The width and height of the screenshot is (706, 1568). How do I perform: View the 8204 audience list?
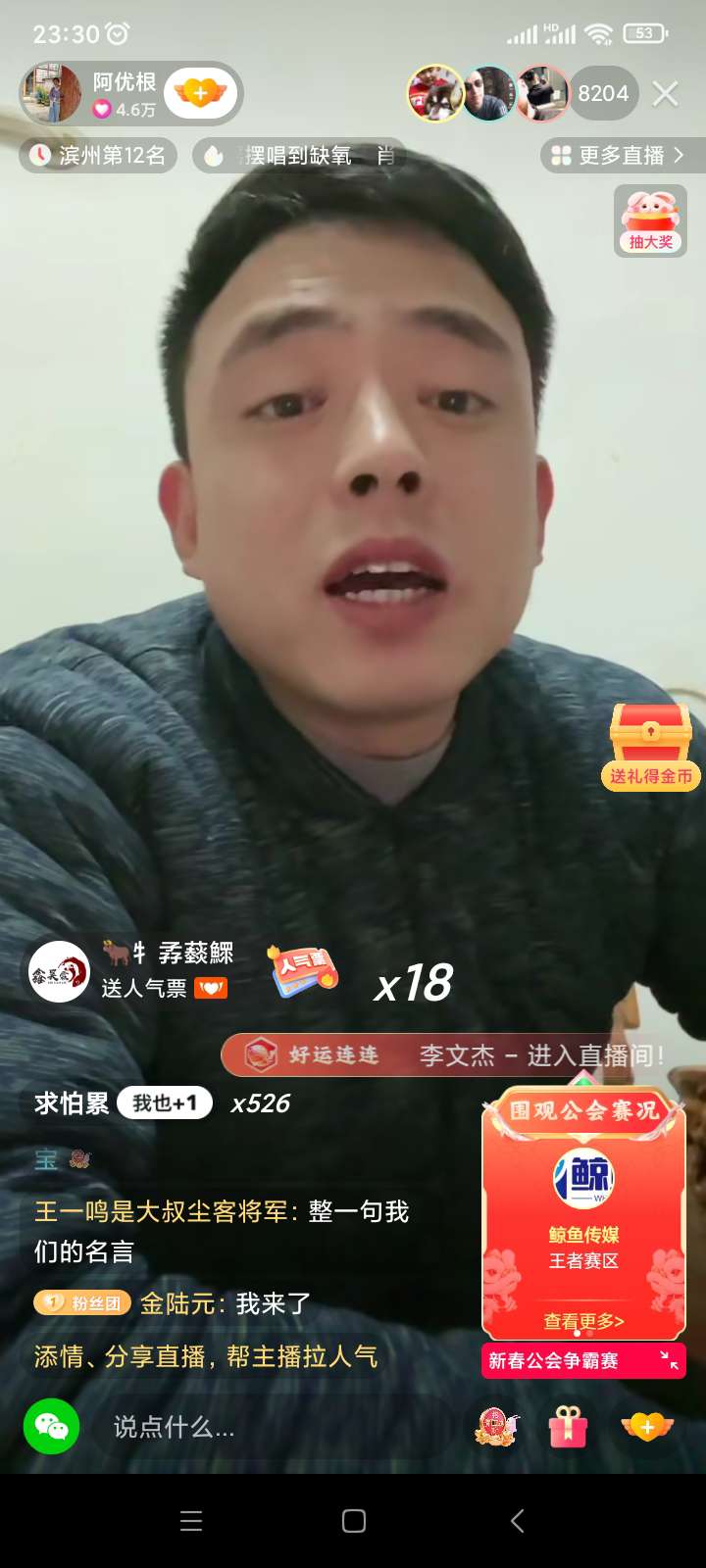point(602,94)
